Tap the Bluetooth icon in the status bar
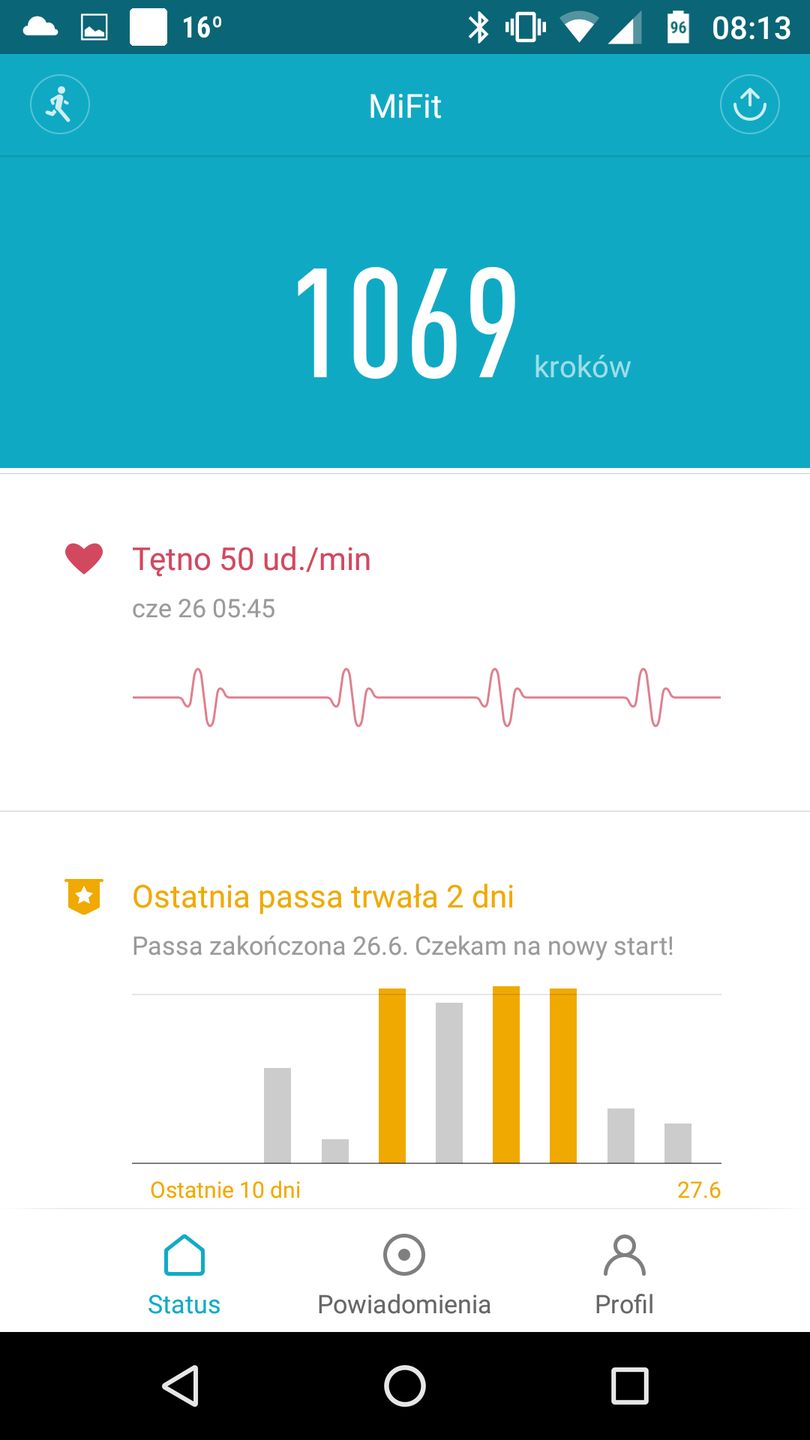This screenshot has height=1440, width=810. (480, 27)
